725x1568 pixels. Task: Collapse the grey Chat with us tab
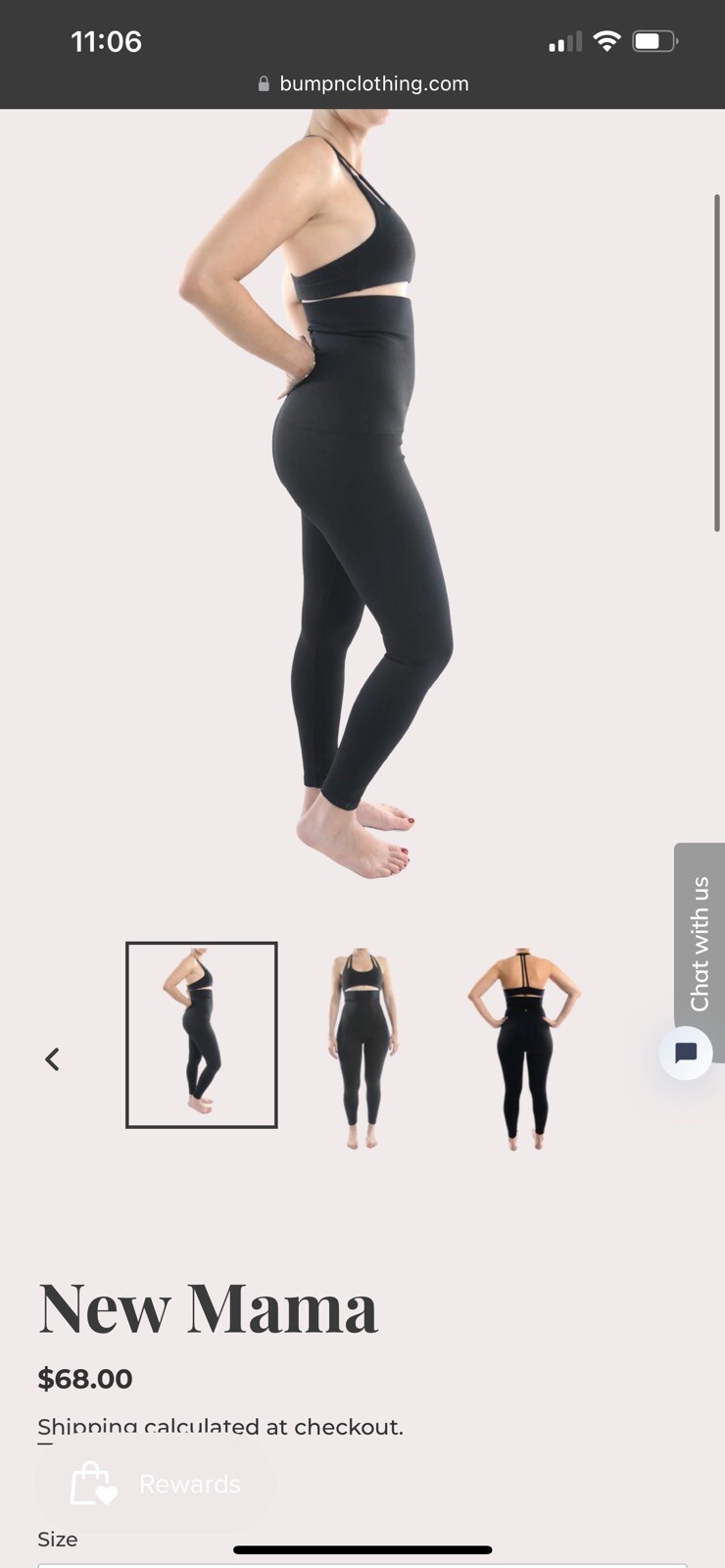coord(699,946)
